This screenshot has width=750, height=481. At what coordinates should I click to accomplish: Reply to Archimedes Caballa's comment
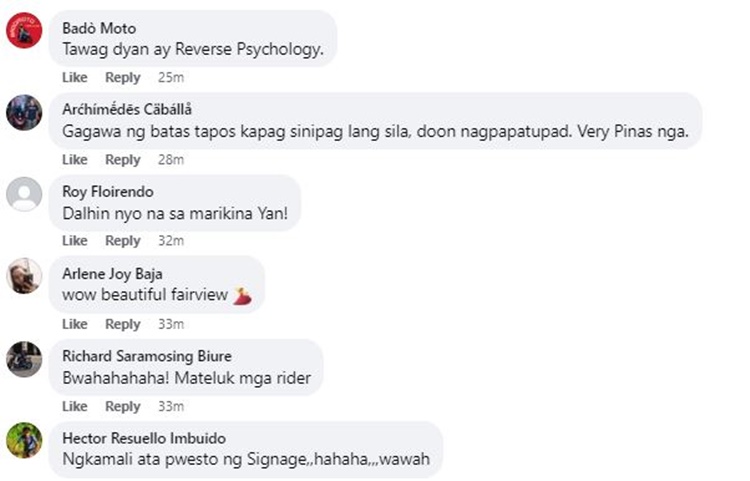[123, 160]
